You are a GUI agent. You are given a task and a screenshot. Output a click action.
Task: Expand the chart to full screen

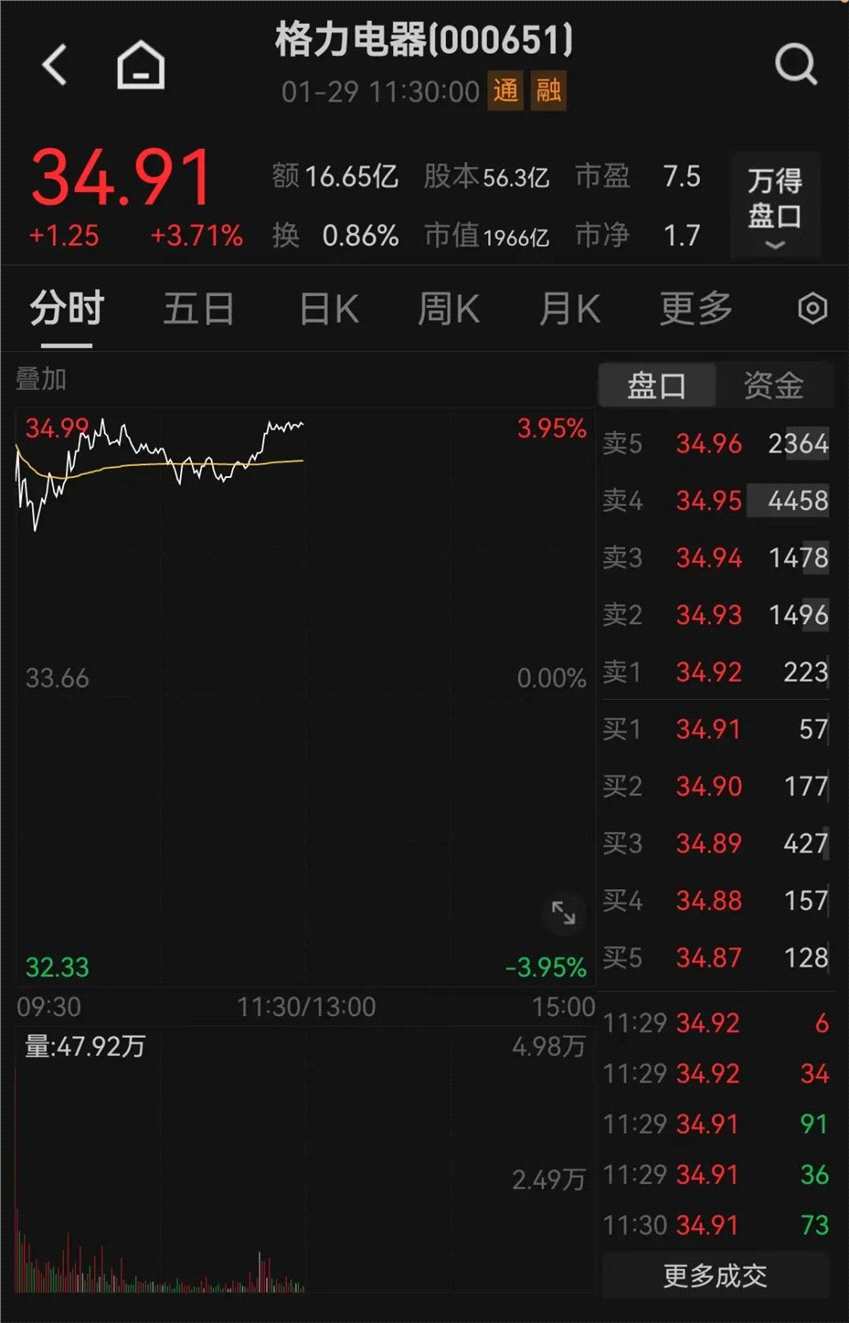pos(563,913)
